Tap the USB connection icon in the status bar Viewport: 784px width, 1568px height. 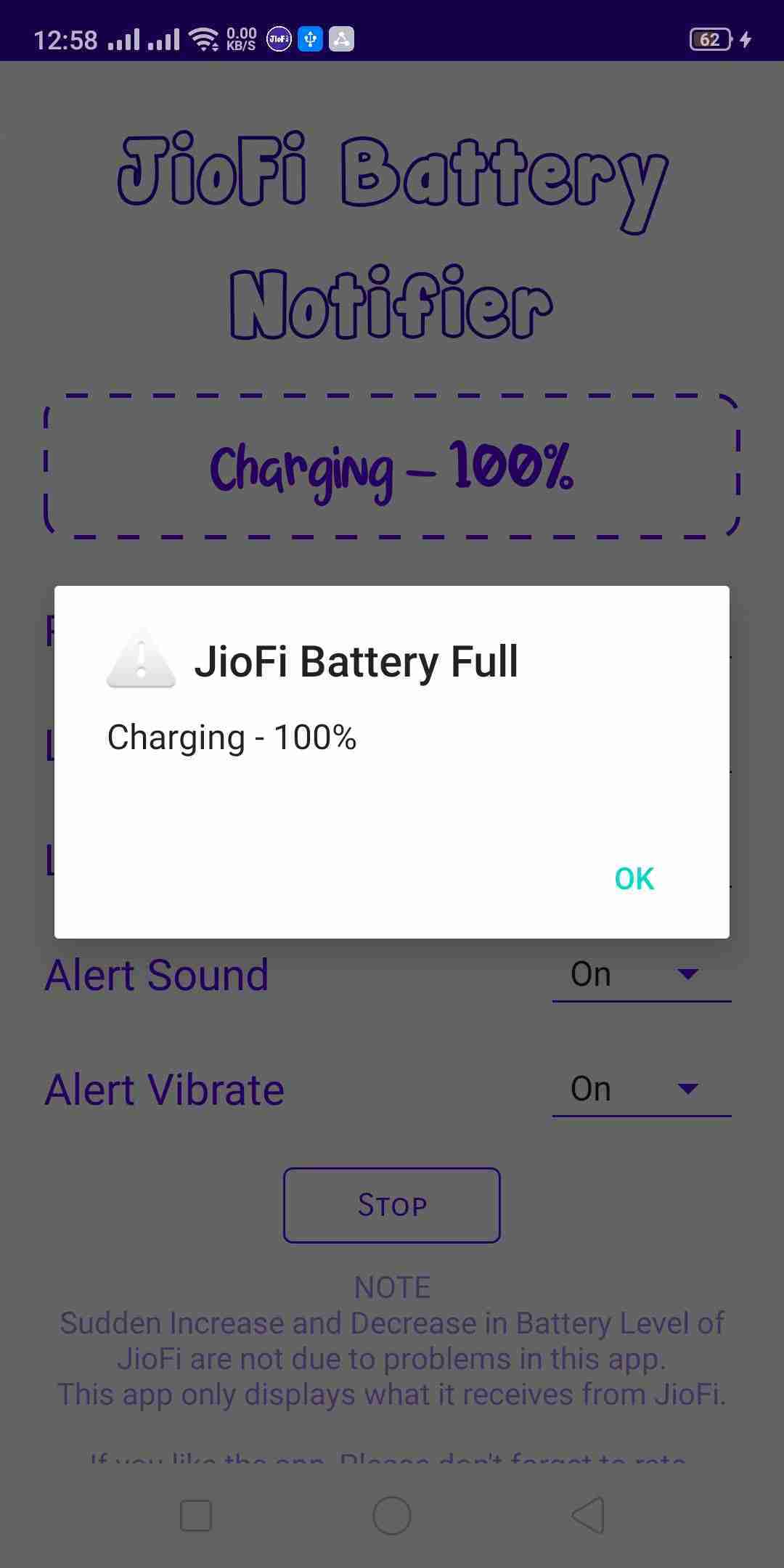pos(311,40)
